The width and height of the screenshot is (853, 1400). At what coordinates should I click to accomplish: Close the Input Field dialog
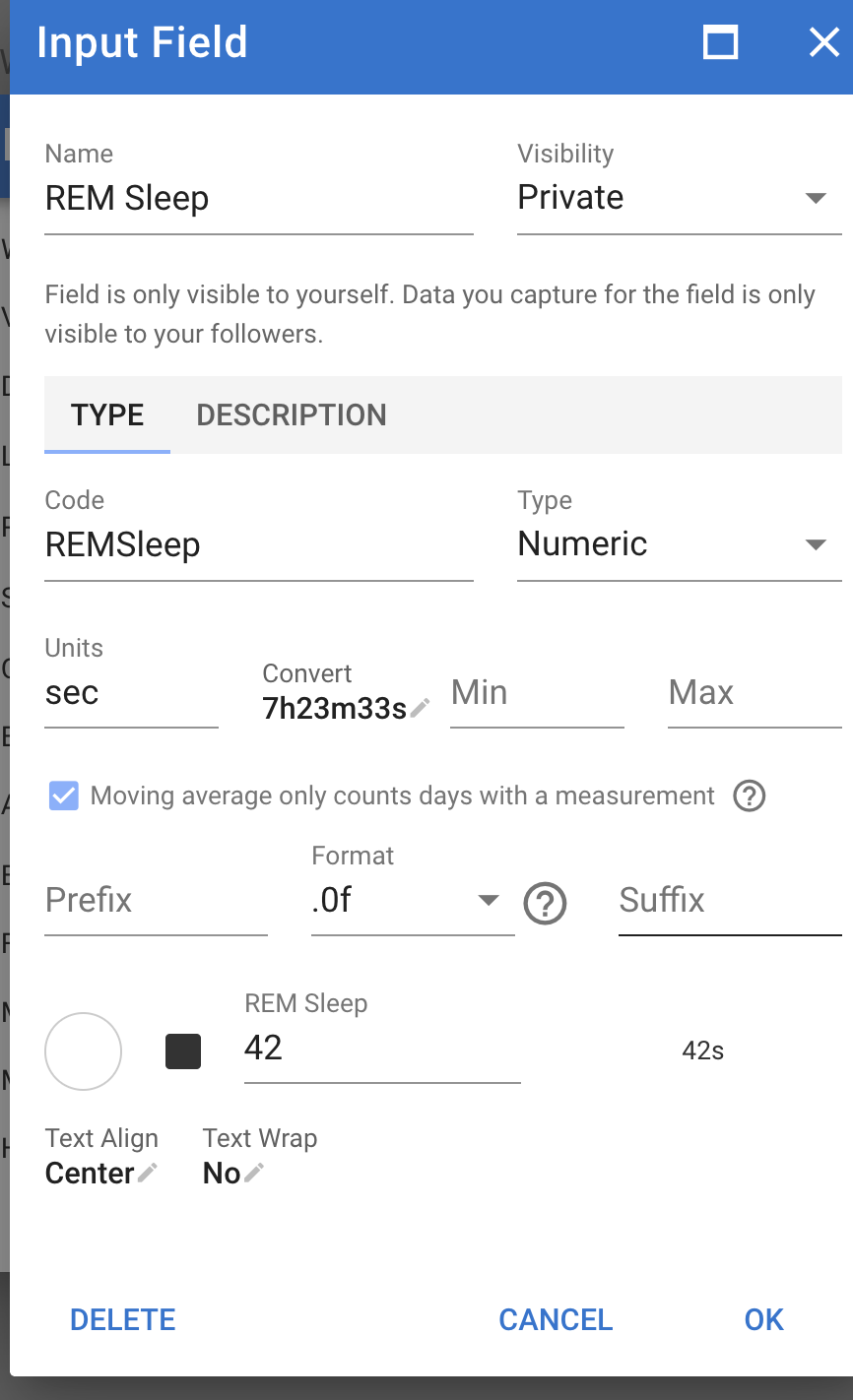point(823,42)
